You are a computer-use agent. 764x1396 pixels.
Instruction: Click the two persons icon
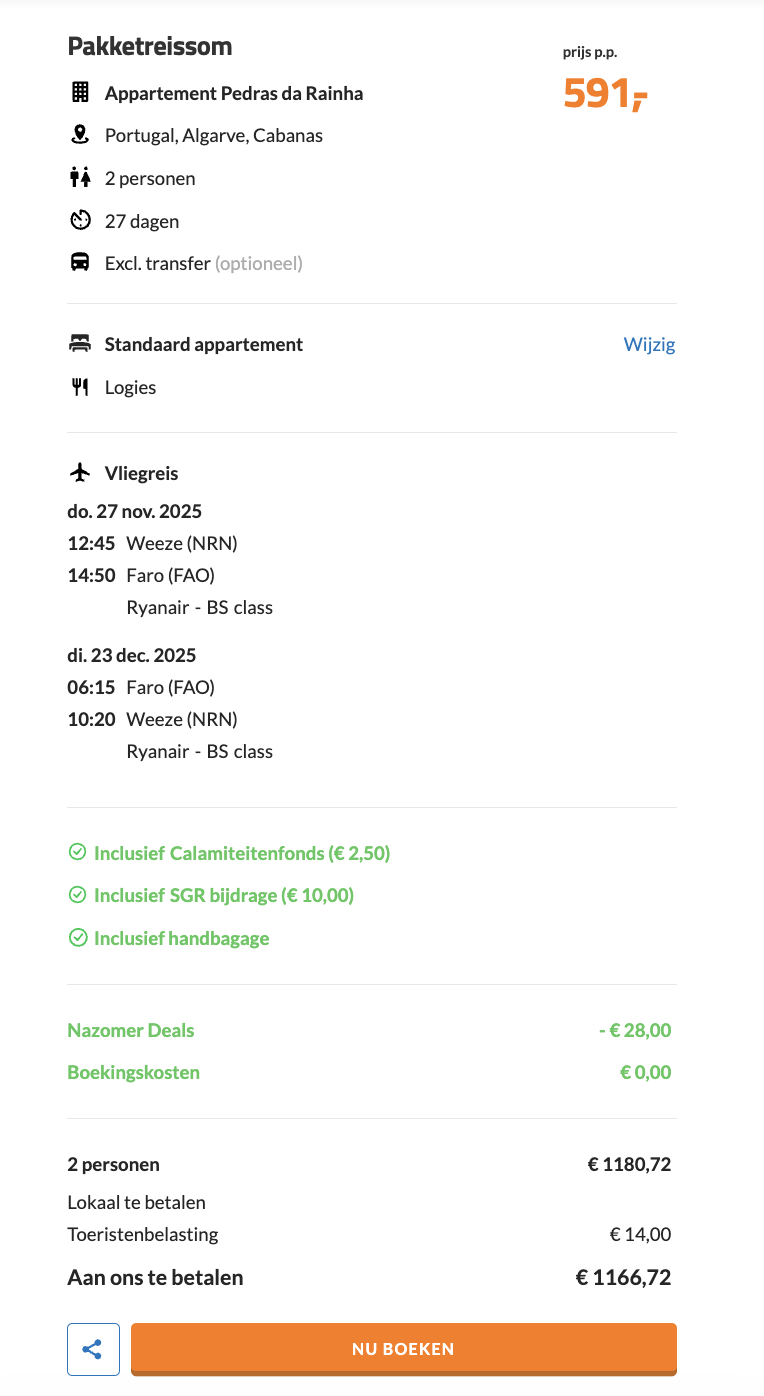tap(80, 178)
